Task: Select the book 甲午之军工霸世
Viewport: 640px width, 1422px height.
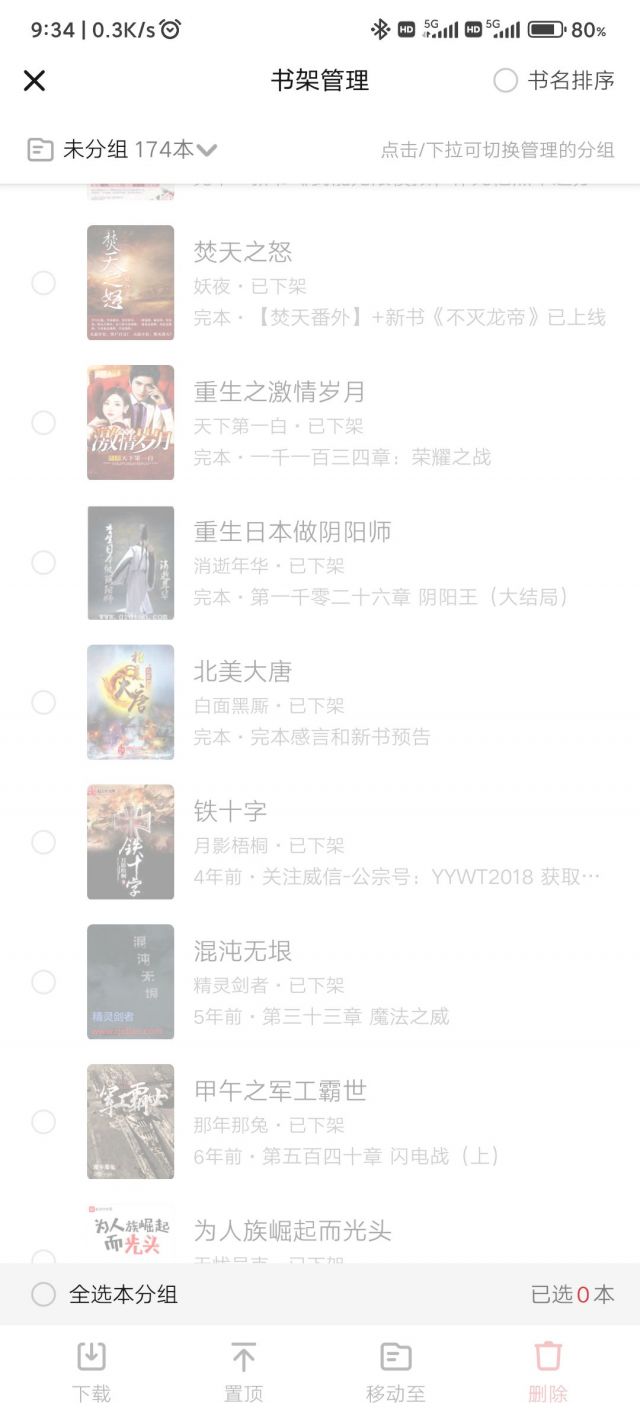Action: pos(43,1123)
